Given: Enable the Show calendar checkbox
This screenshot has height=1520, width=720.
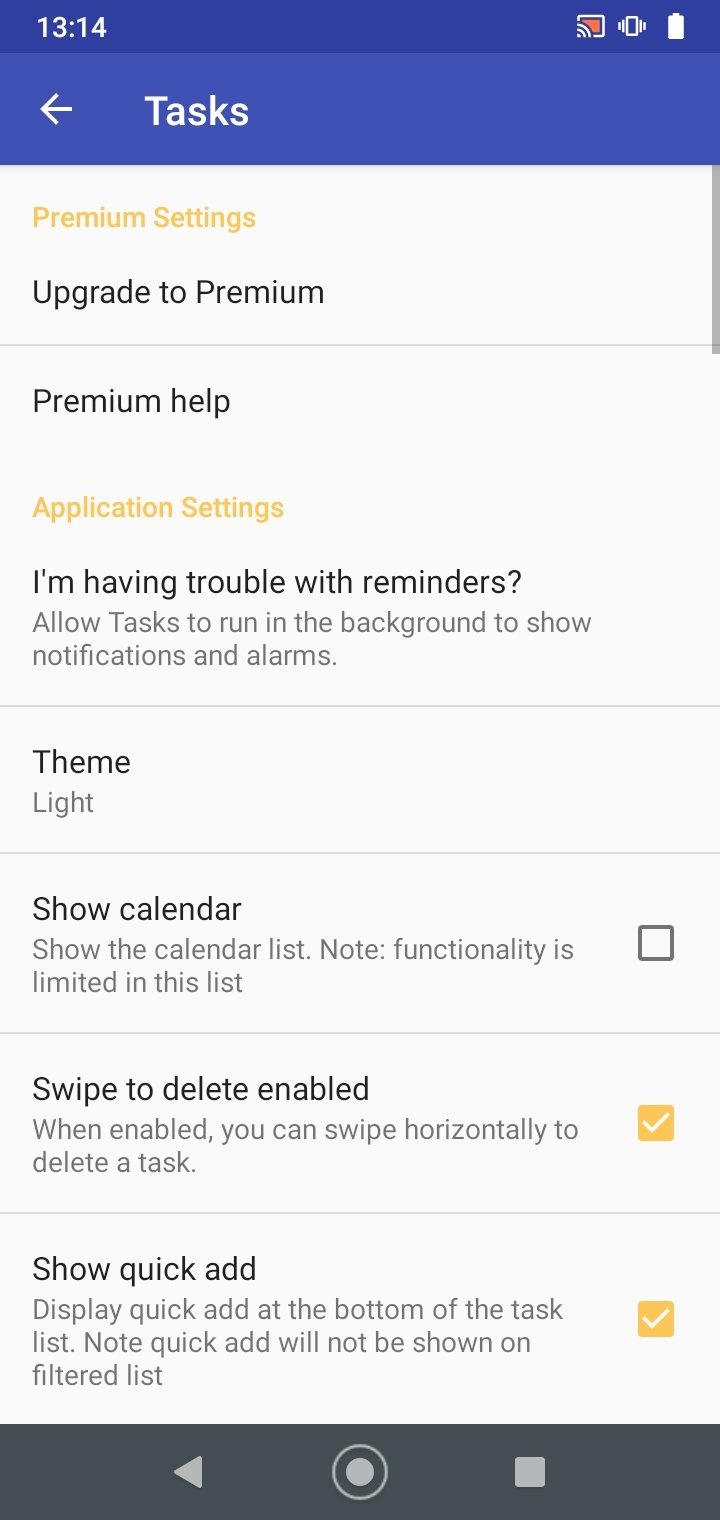Looking at the screenshot, I should 656,943.
